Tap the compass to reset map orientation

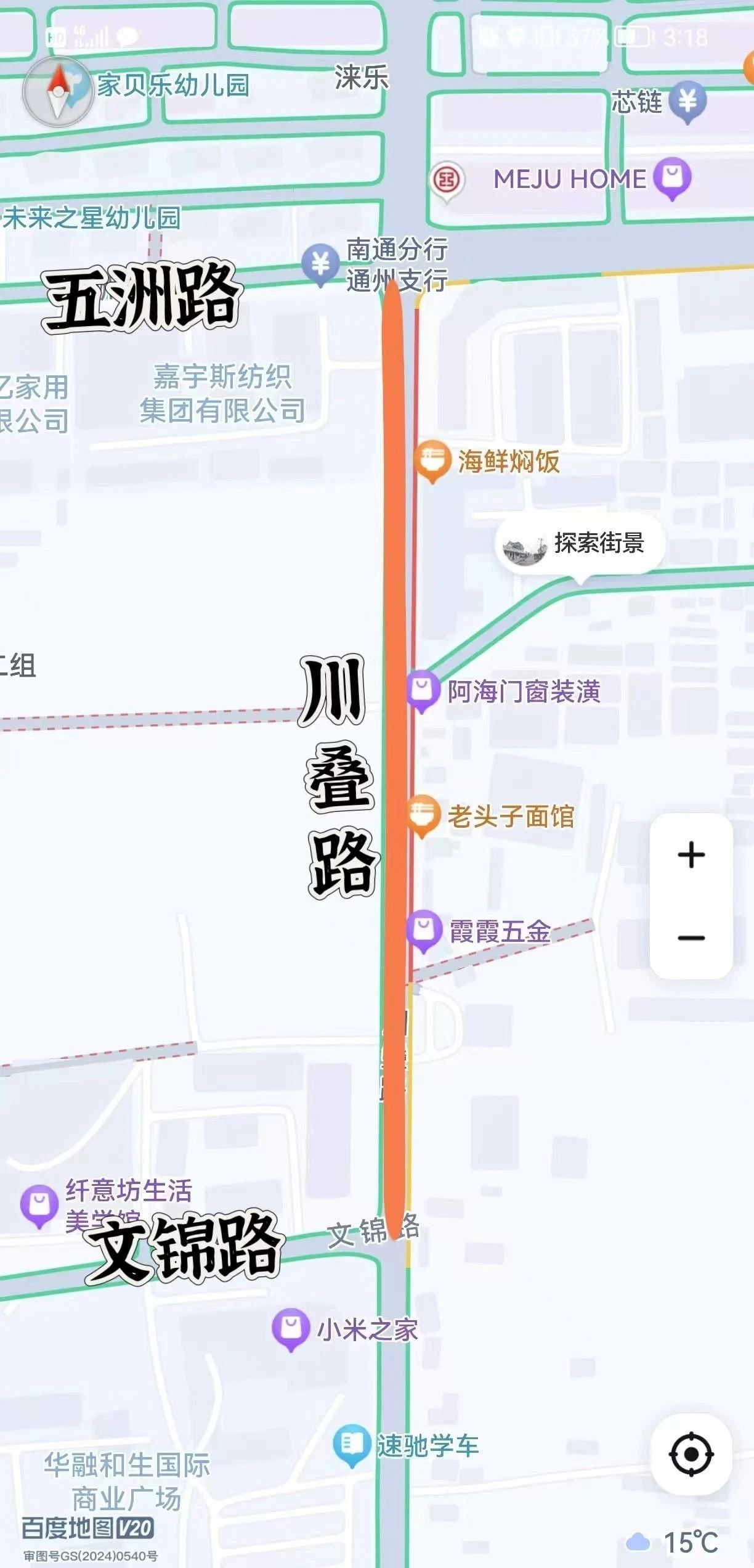click(58, 92)
